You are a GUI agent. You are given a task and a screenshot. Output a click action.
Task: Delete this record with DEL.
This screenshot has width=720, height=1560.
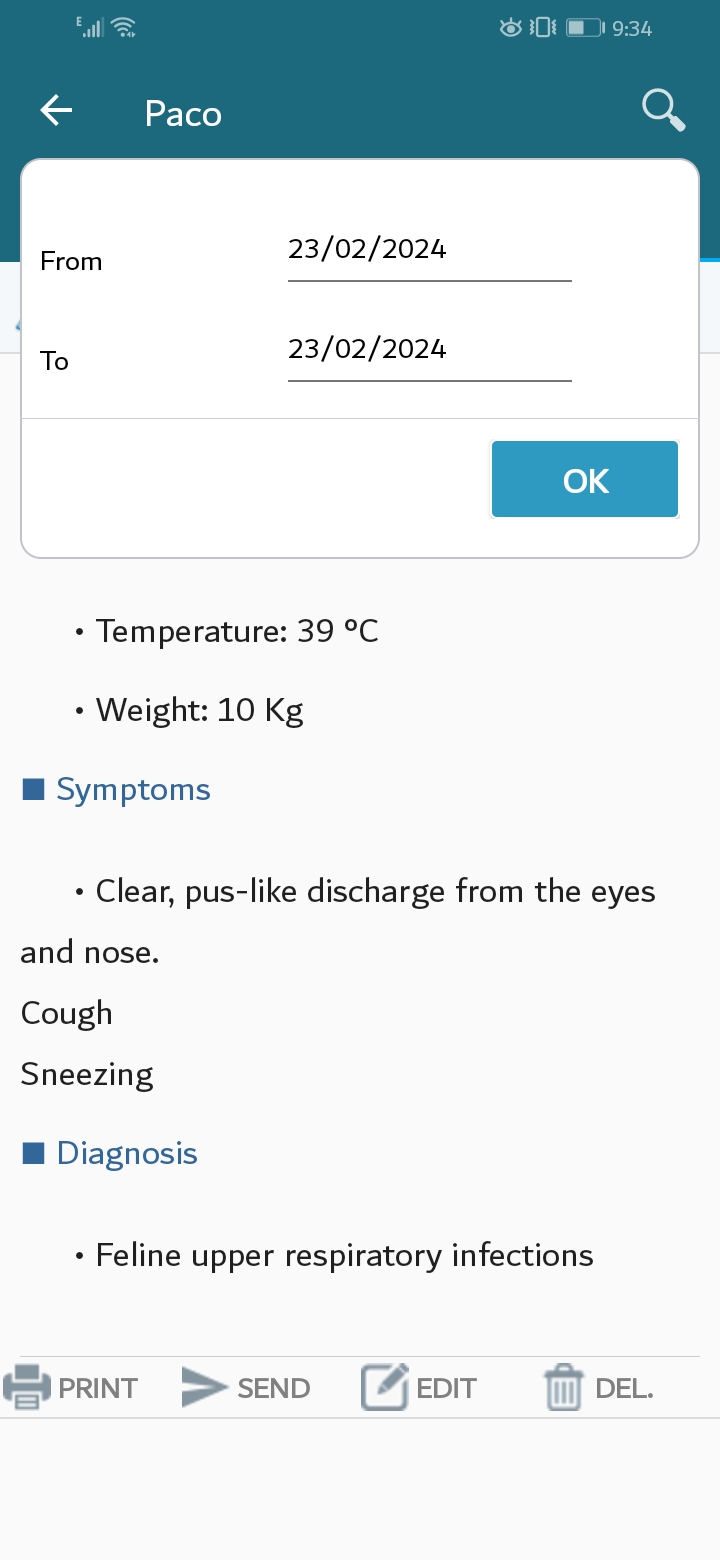[x=598, y=1388]
